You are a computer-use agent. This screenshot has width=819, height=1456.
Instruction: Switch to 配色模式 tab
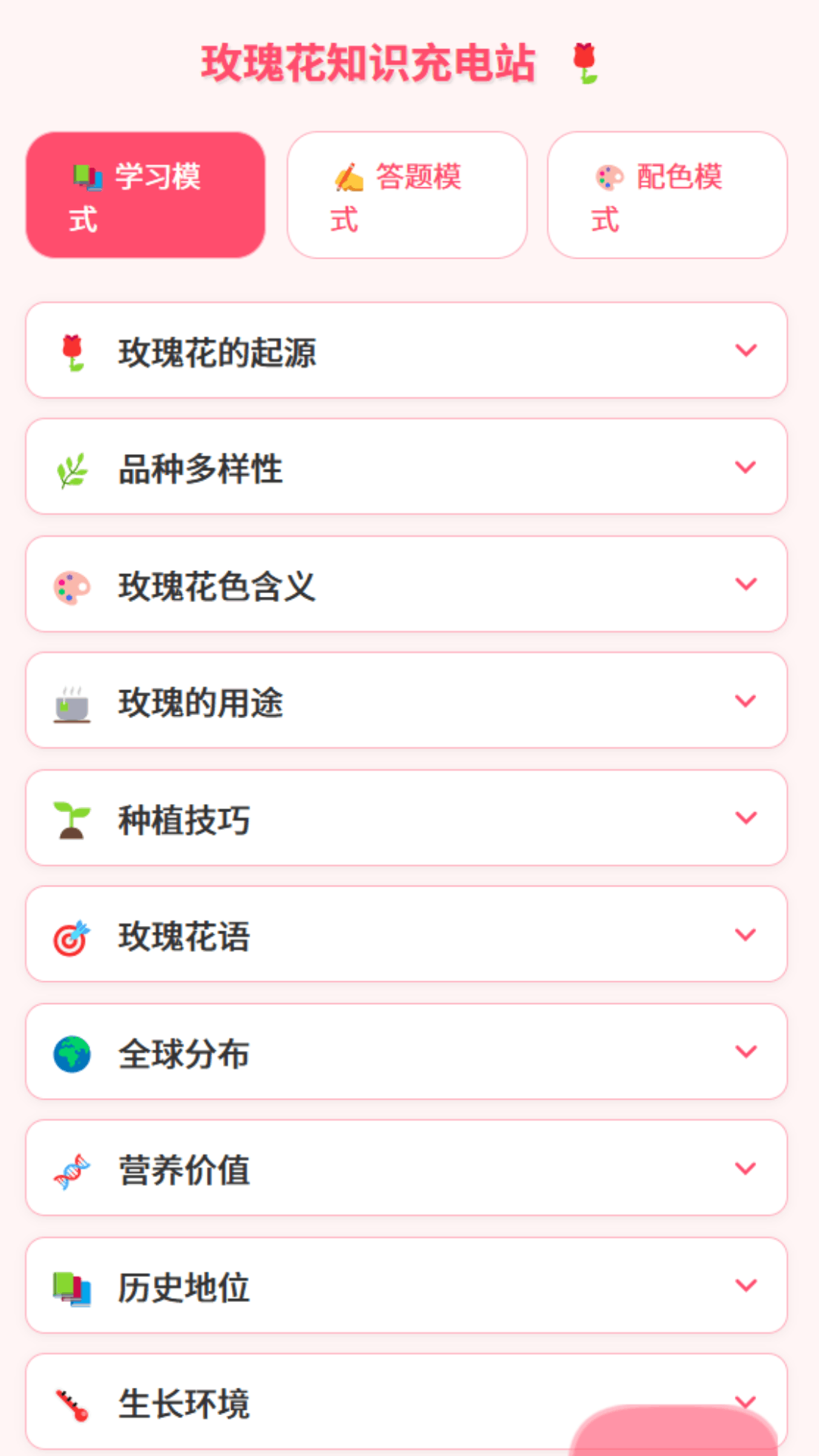click(x=666, y=194)
